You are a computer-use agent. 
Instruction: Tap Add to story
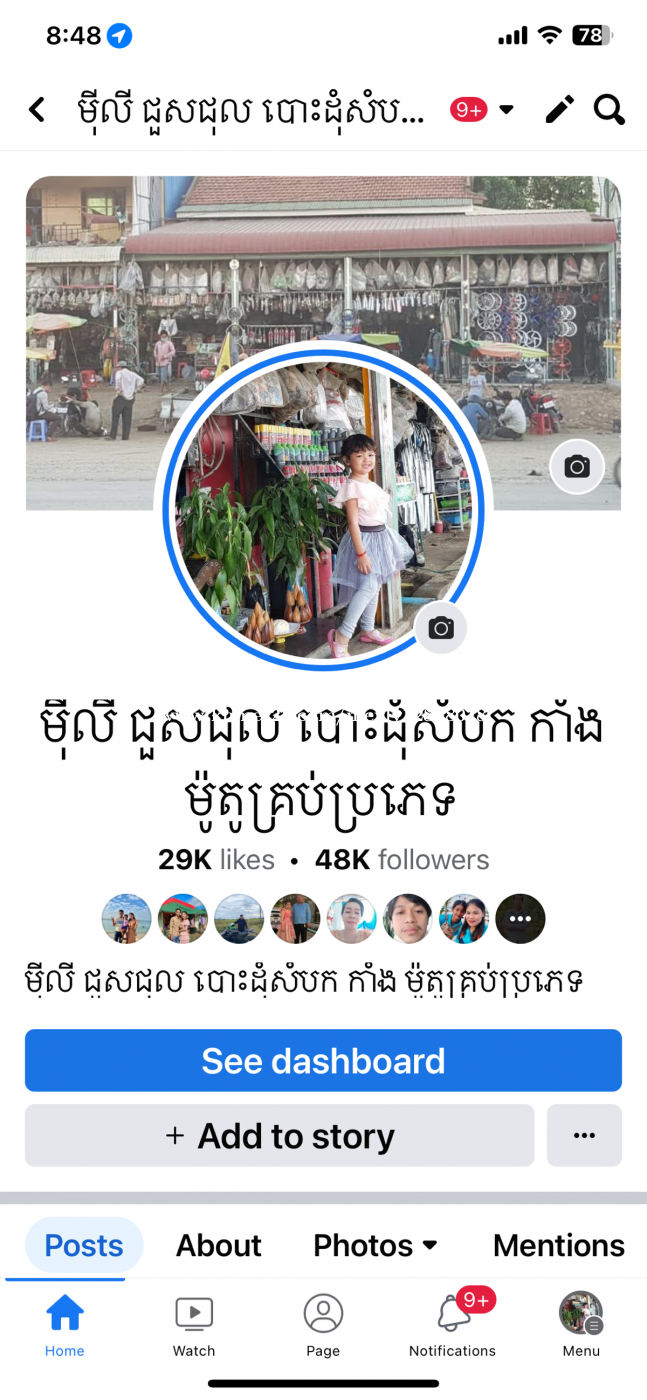(x=279, y=1136)
